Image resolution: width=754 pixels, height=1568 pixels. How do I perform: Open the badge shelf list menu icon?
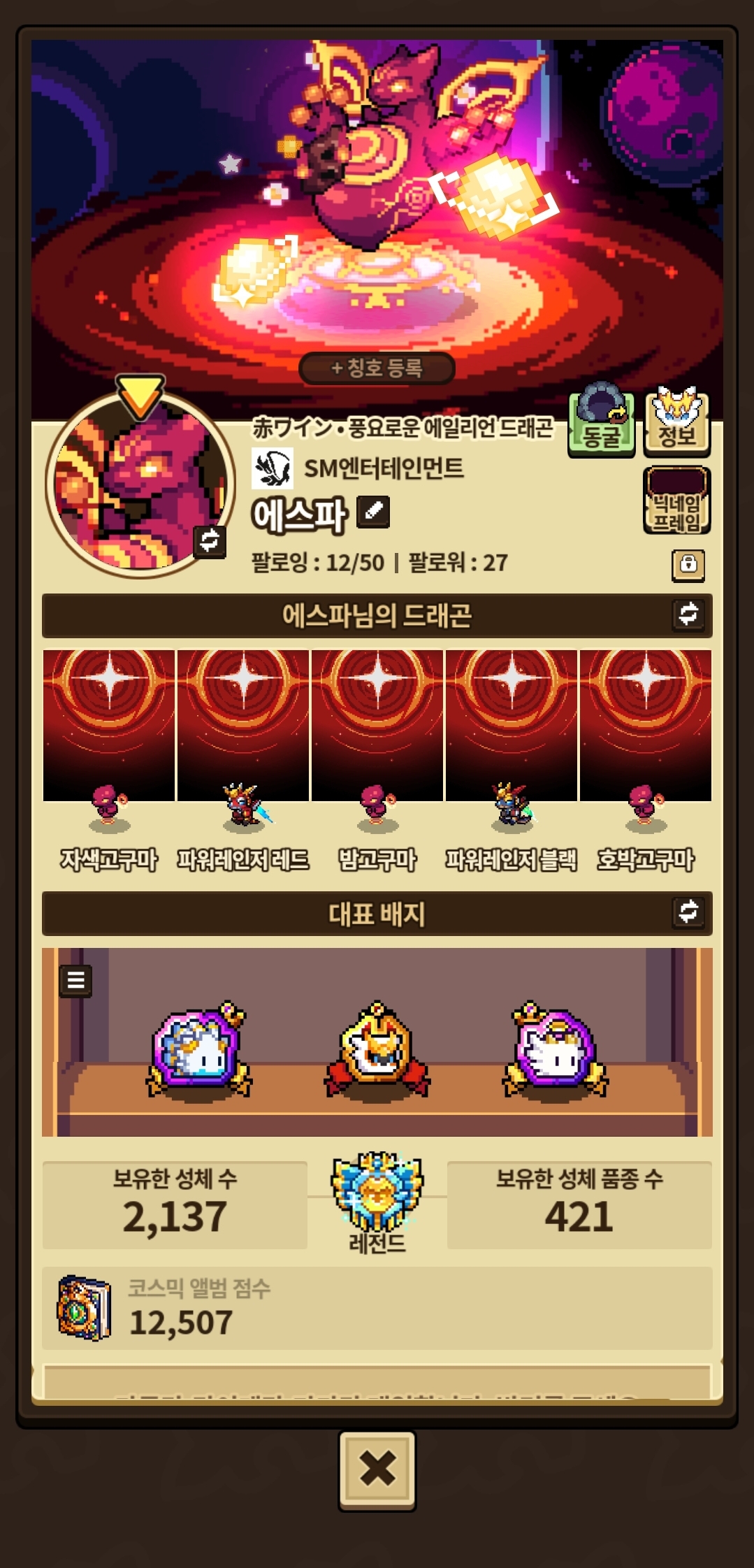75,980
